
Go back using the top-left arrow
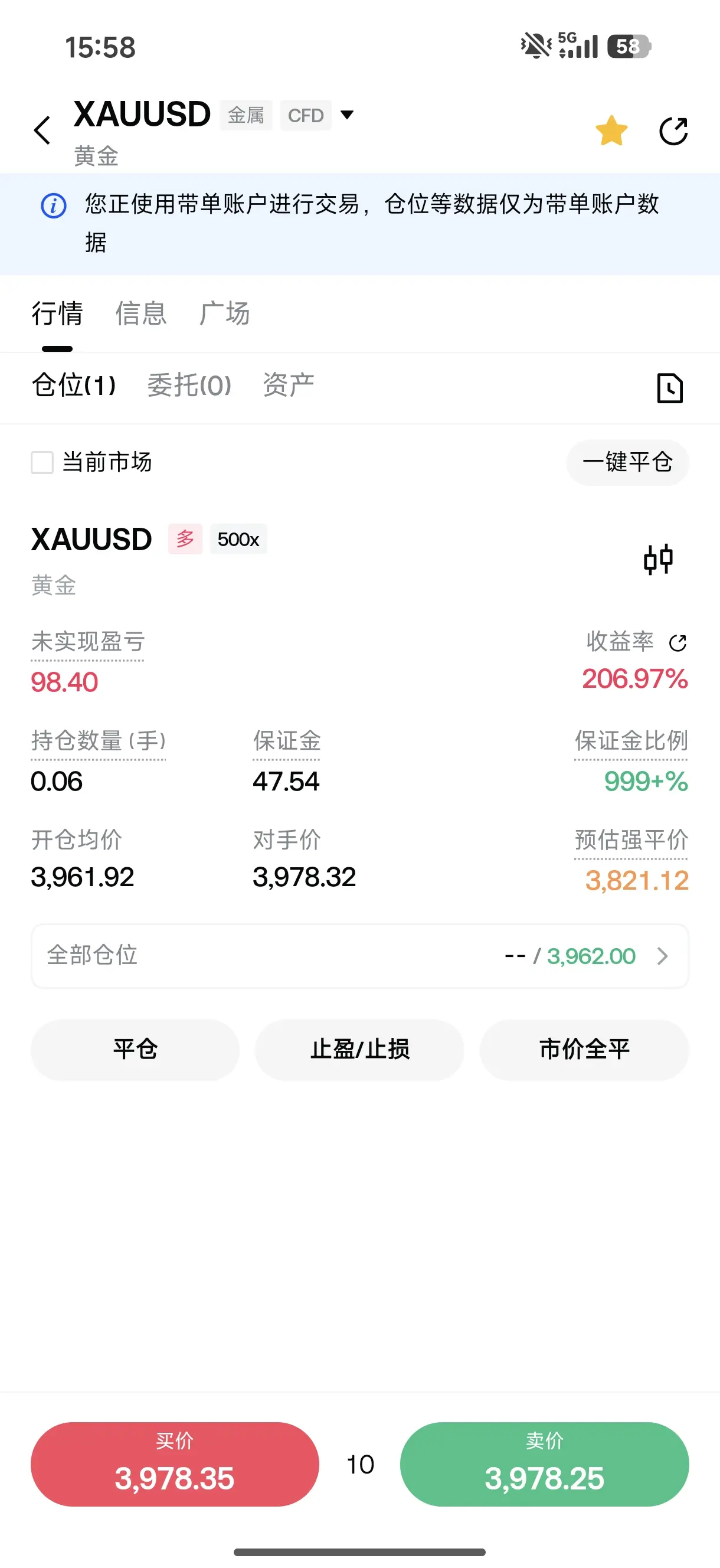click(x=42, y=130)
